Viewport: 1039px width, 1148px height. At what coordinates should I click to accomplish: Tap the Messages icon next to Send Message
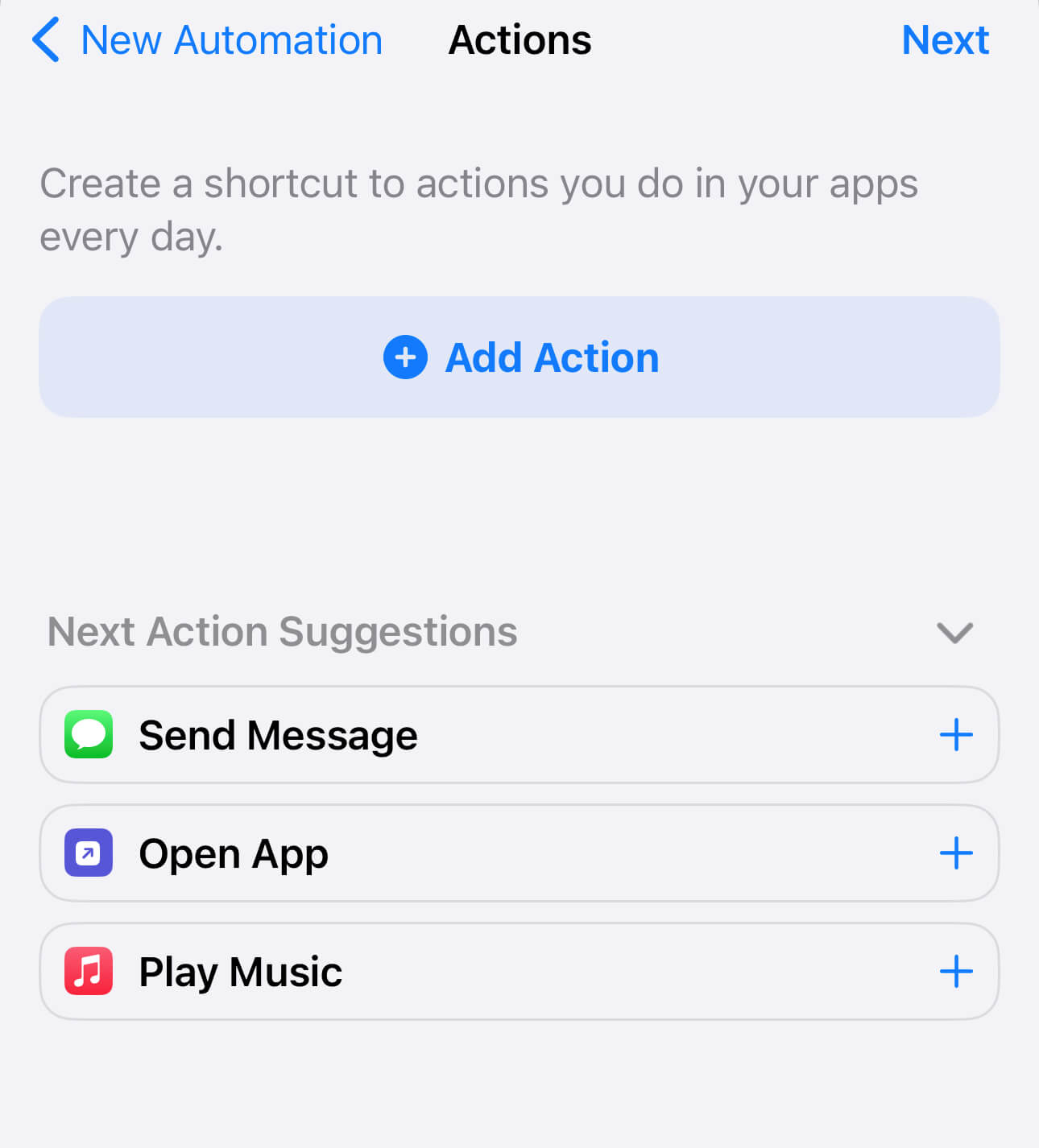click(89, 734)
